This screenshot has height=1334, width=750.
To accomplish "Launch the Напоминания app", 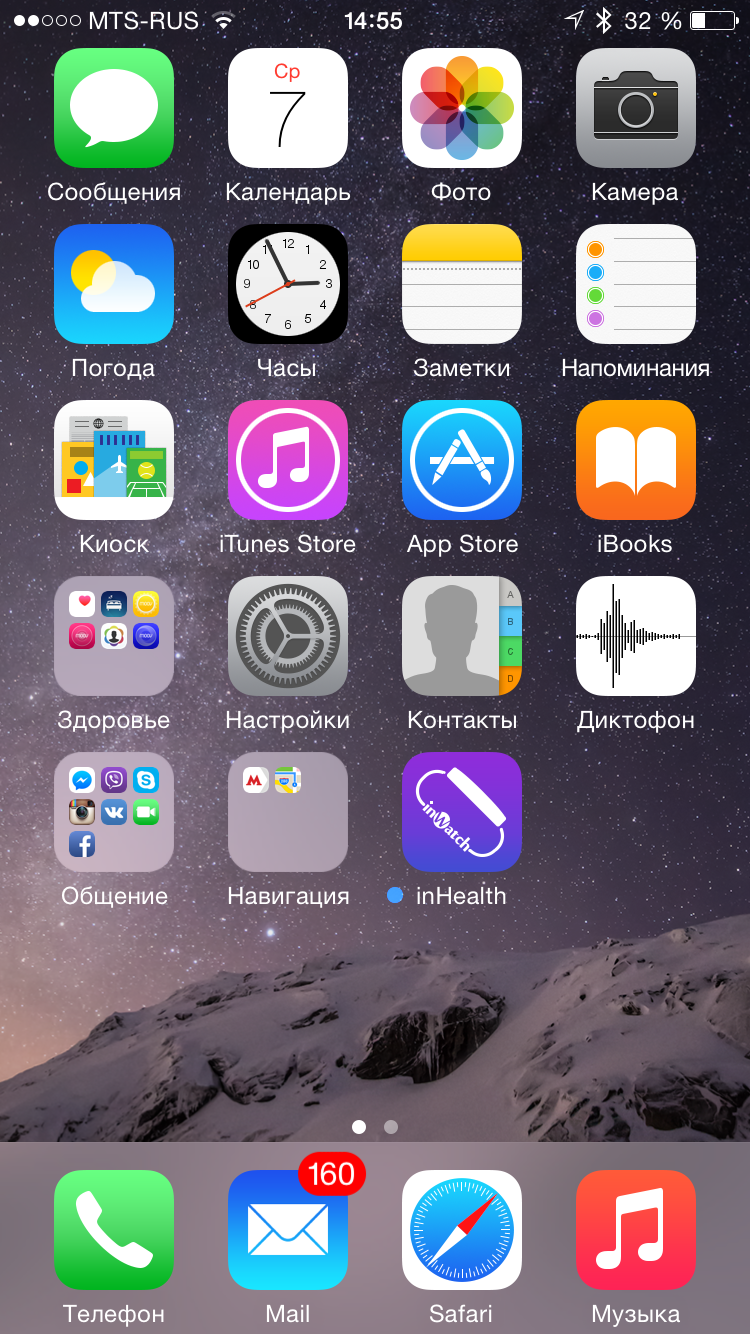I will tap(636, 284).
